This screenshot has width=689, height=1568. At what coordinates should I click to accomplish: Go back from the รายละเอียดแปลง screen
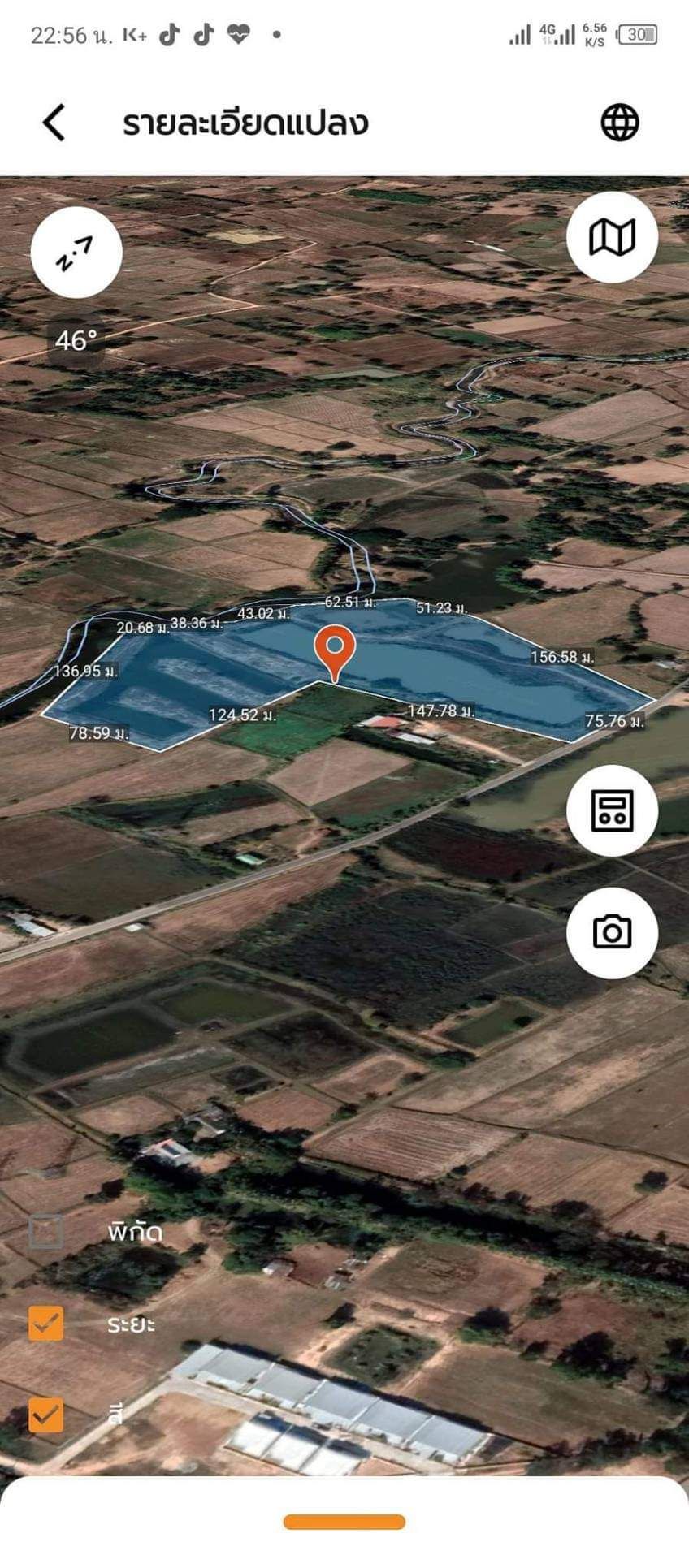54,123
